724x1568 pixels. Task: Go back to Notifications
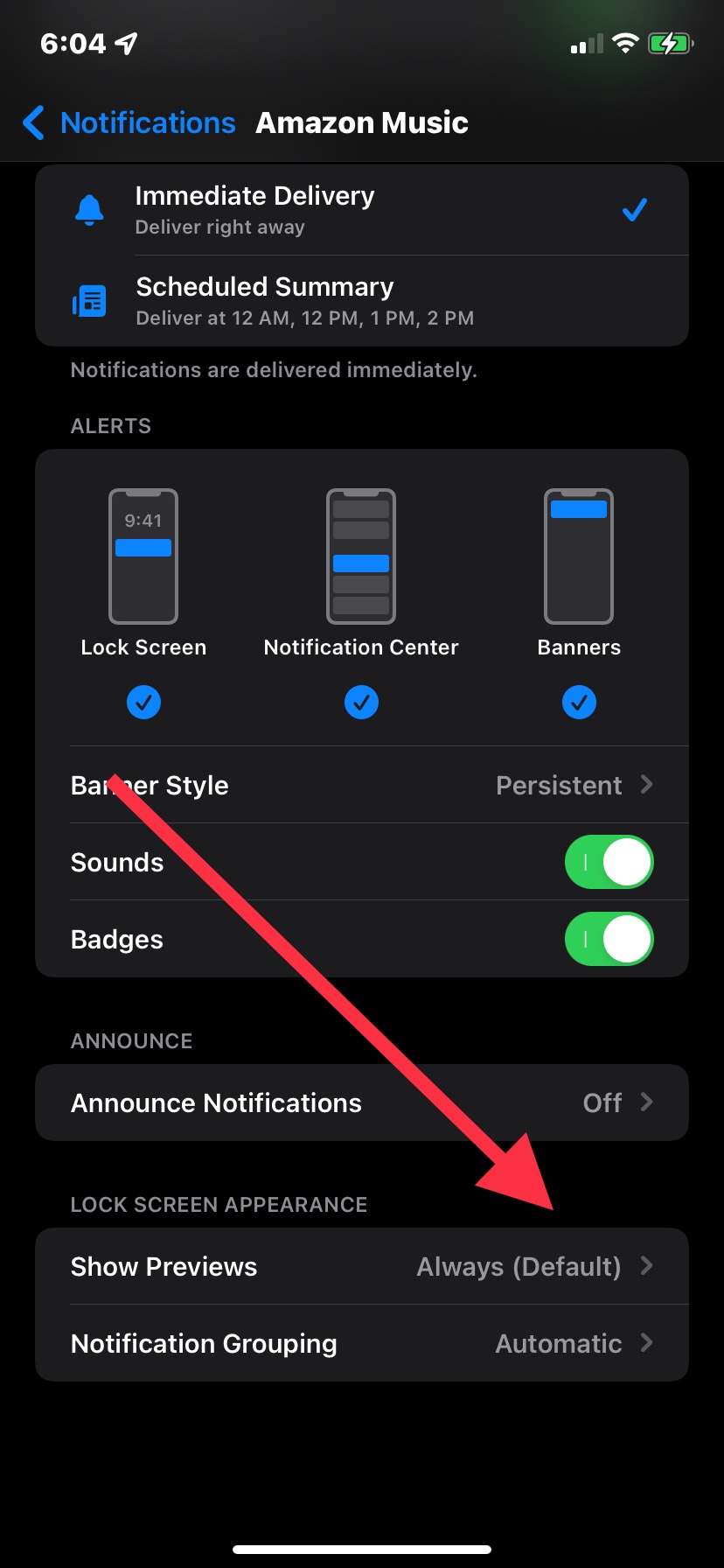[x=129, y=123]
